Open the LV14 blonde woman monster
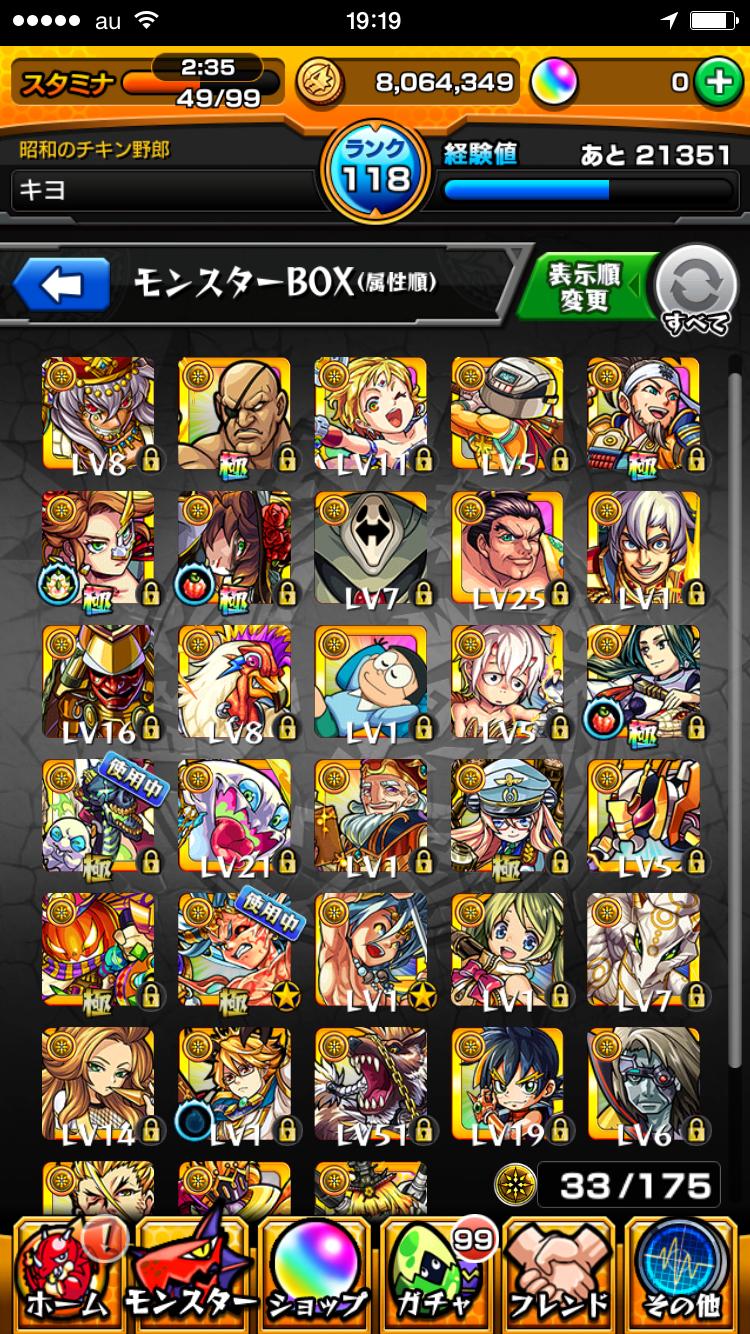This screenshot has width=750, height=1334. pyautogui.click(x=98, y=1084)
